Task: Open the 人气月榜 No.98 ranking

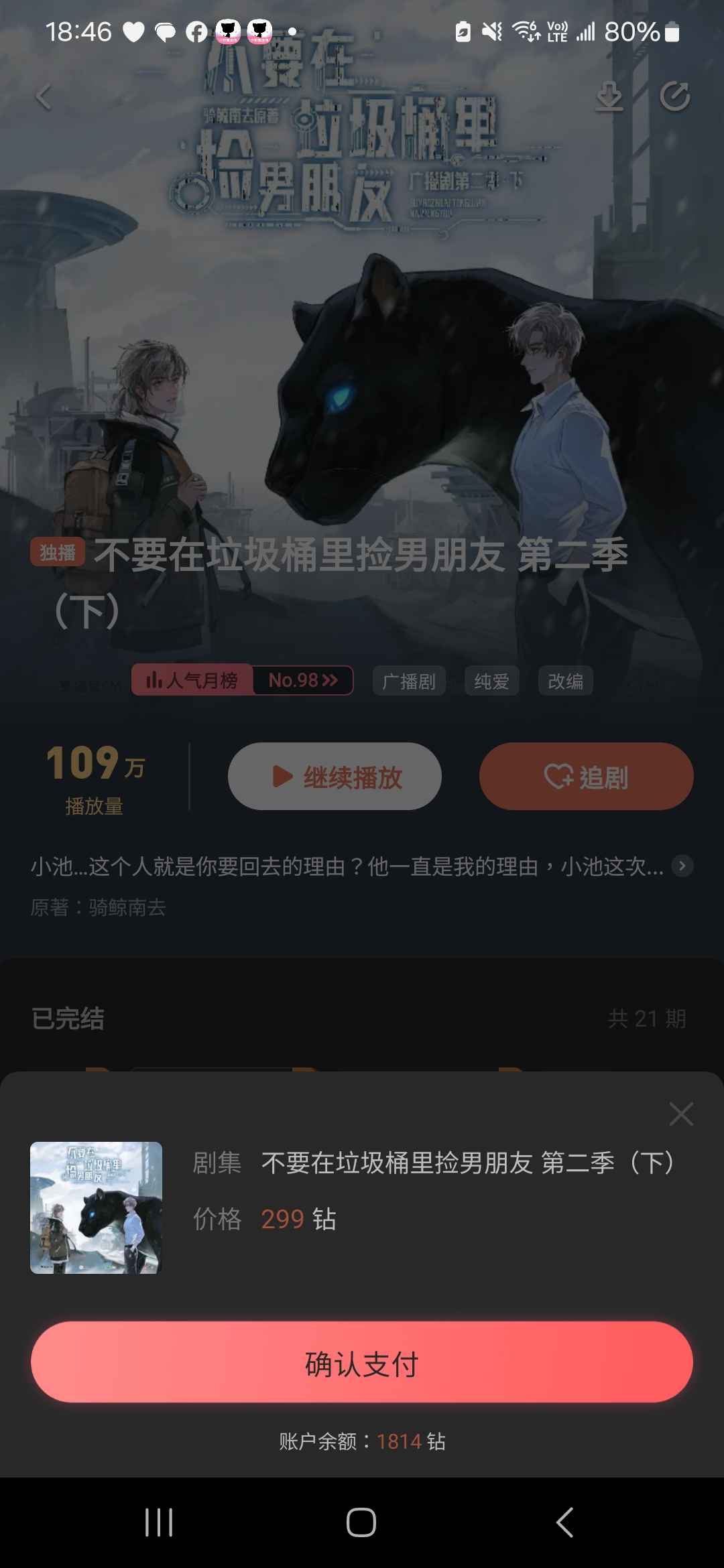Action: (242, 681)
